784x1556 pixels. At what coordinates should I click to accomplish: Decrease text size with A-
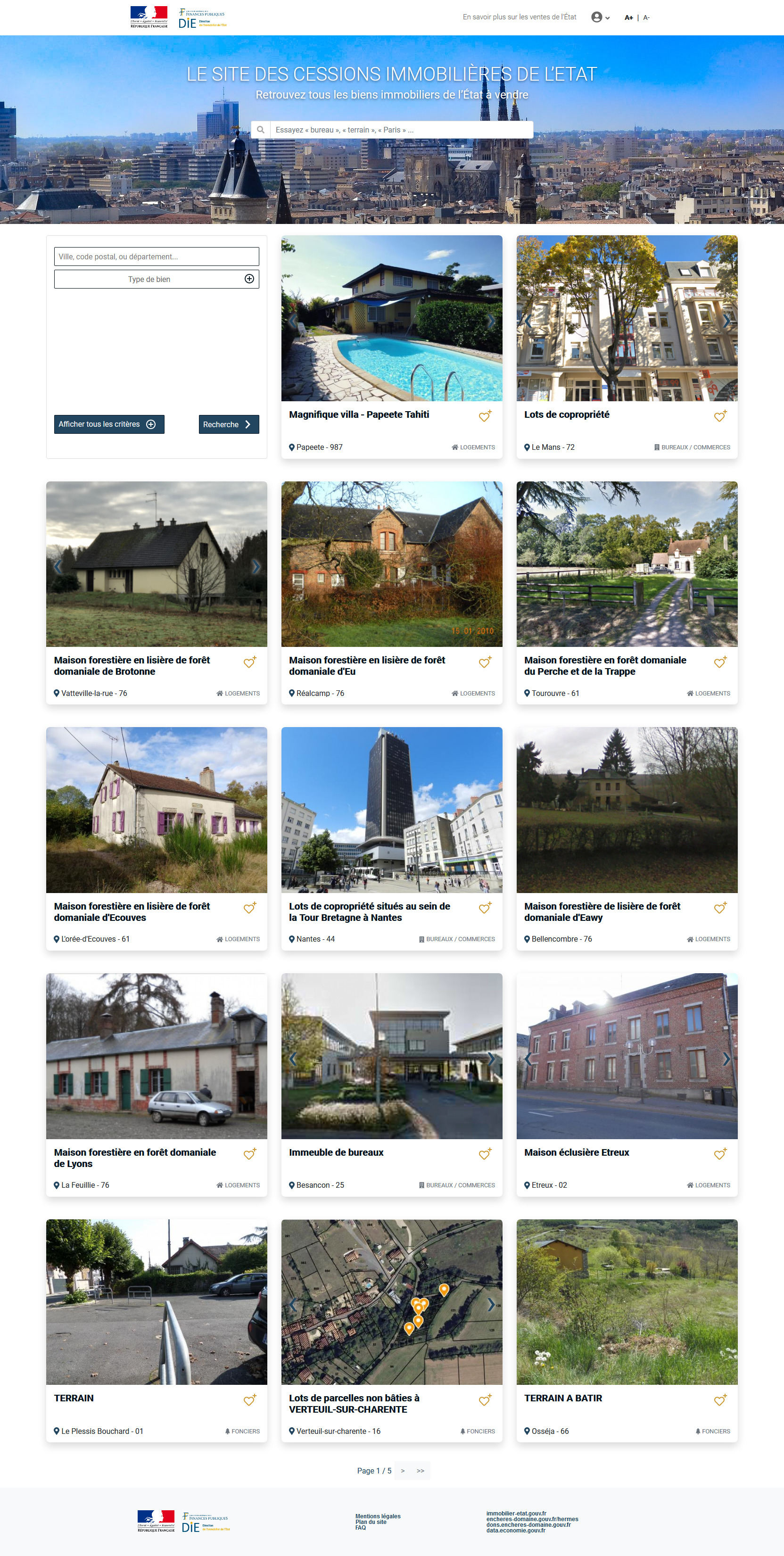pos(646,17)
